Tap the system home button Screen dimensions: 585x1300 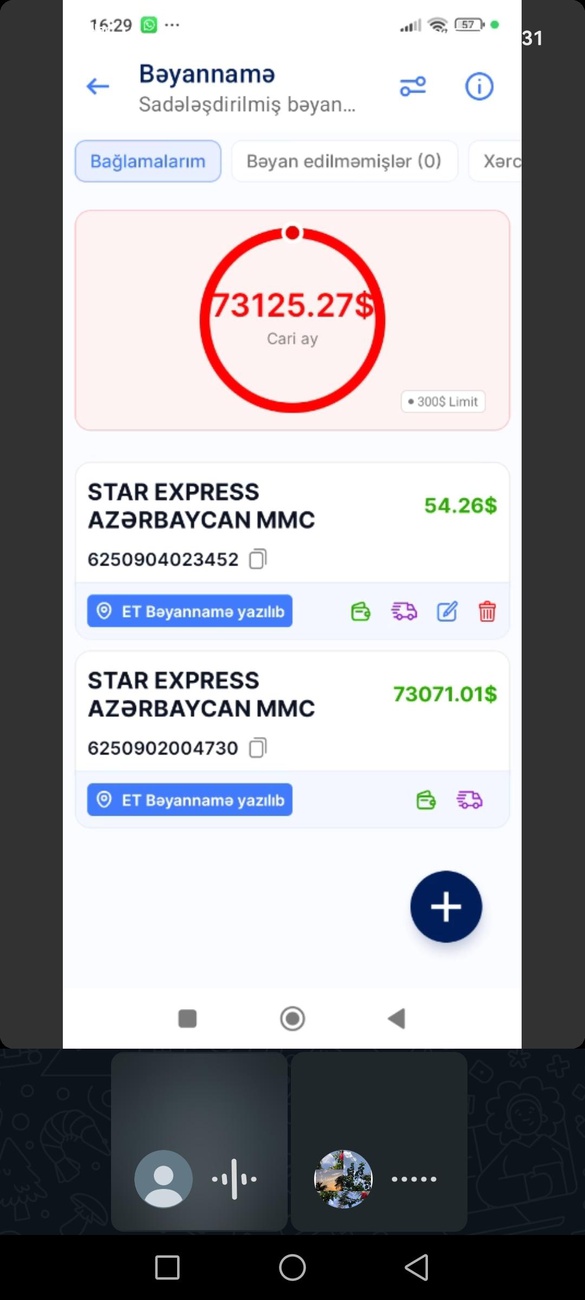tap(292, 1268)
